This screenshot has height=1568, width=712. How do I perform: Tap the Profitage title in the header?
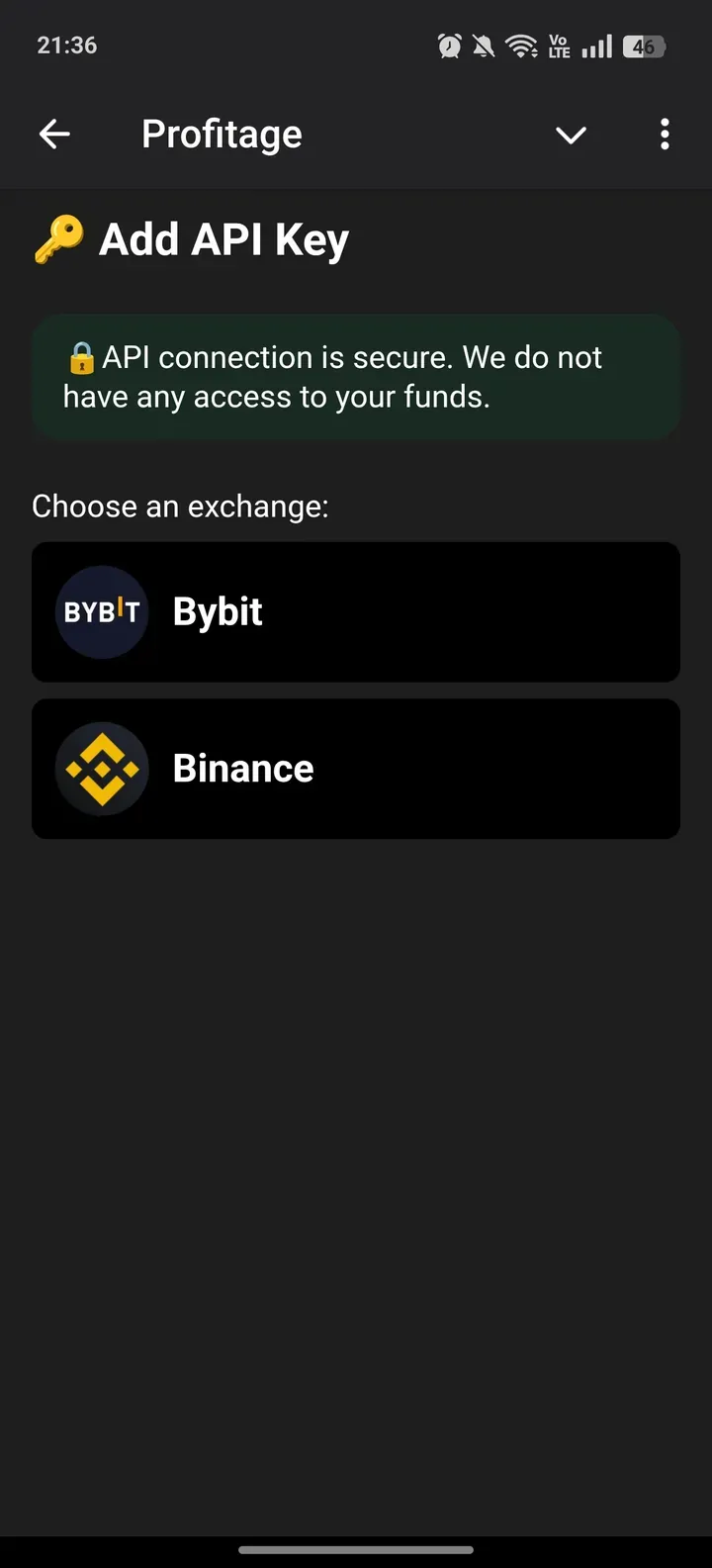pos(222,134)
